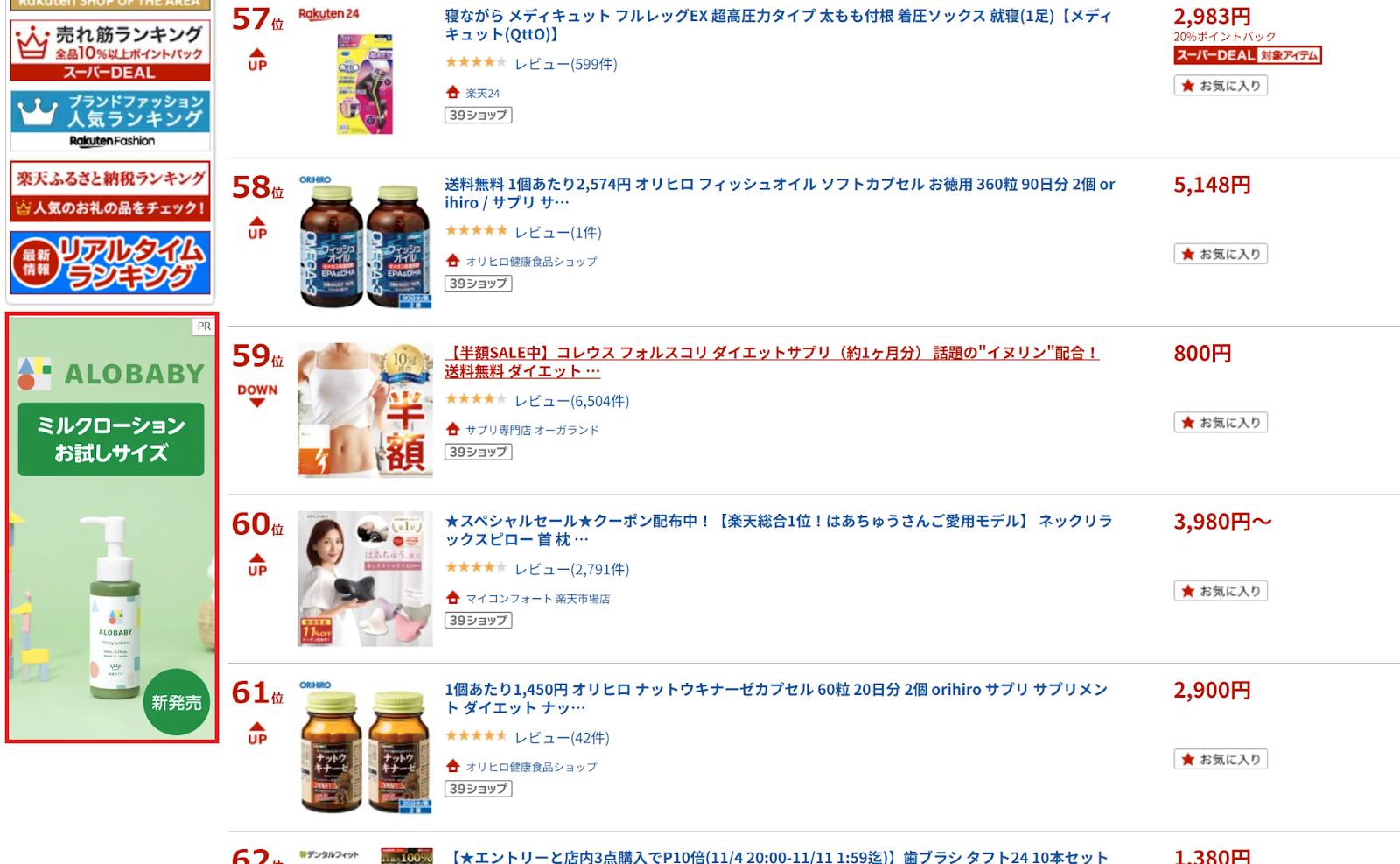
Task: Favorite the 3,980円 ネックリラックスピロー item
Action: click(x=1221, y=591)
